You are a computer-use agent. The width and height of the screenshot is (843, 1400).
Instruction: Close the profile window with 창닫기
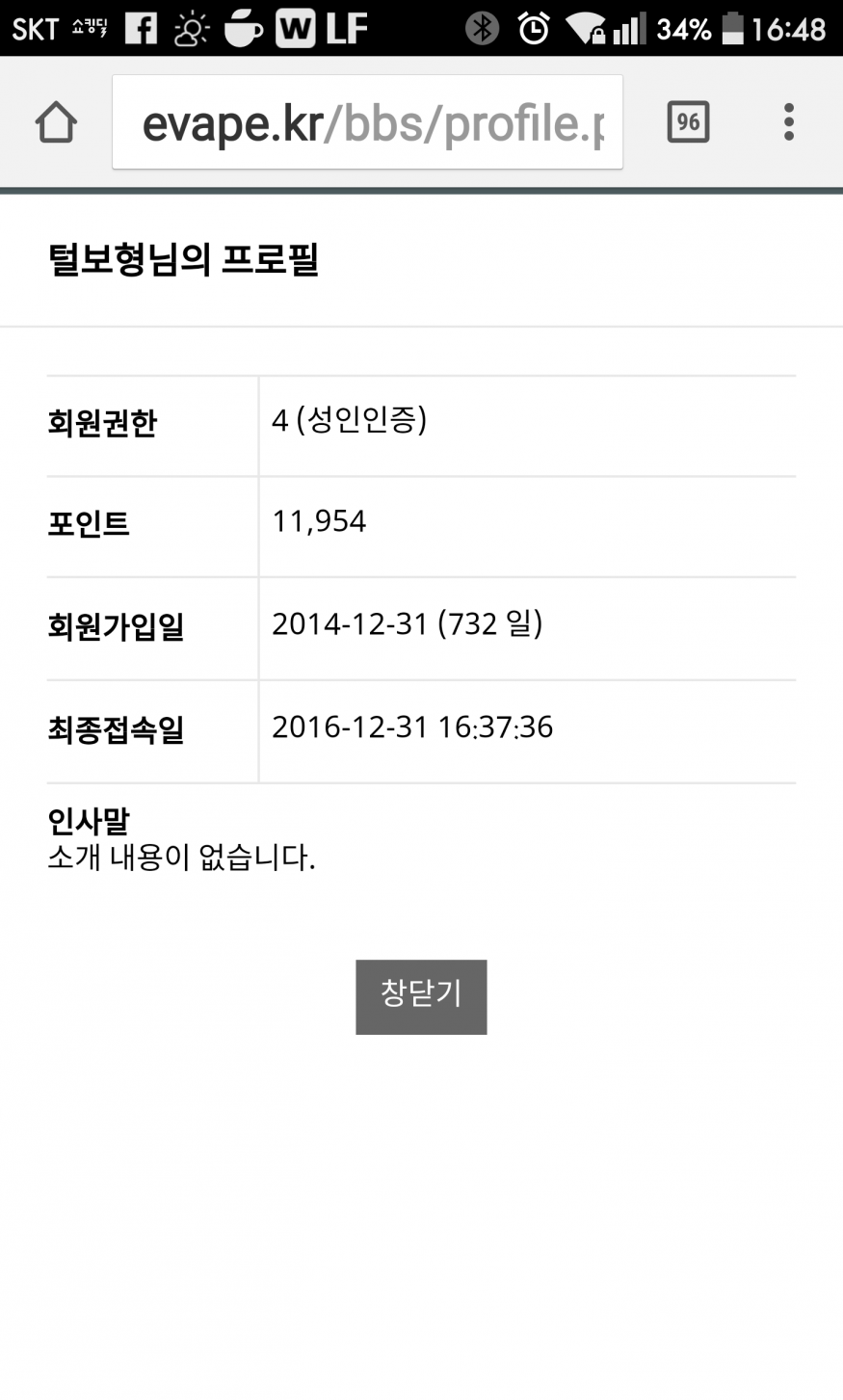coord(421,996)
